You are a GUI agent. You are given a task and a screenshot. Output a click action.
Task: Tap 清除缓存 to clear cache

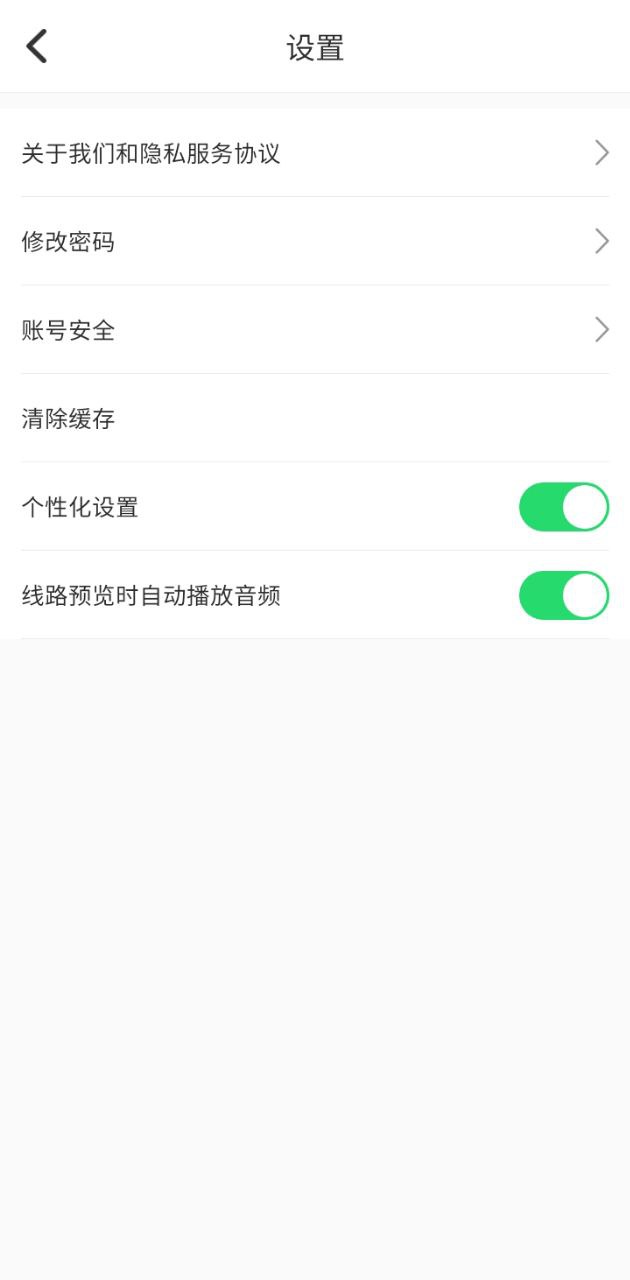[315, 418]
